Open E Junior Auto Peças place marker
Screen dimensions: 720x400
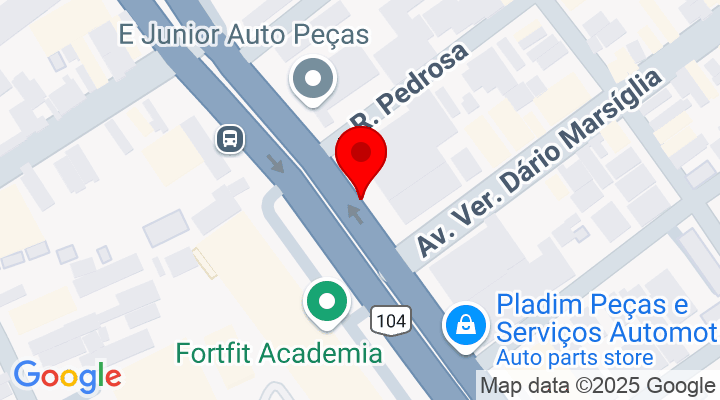coord(314,79)
